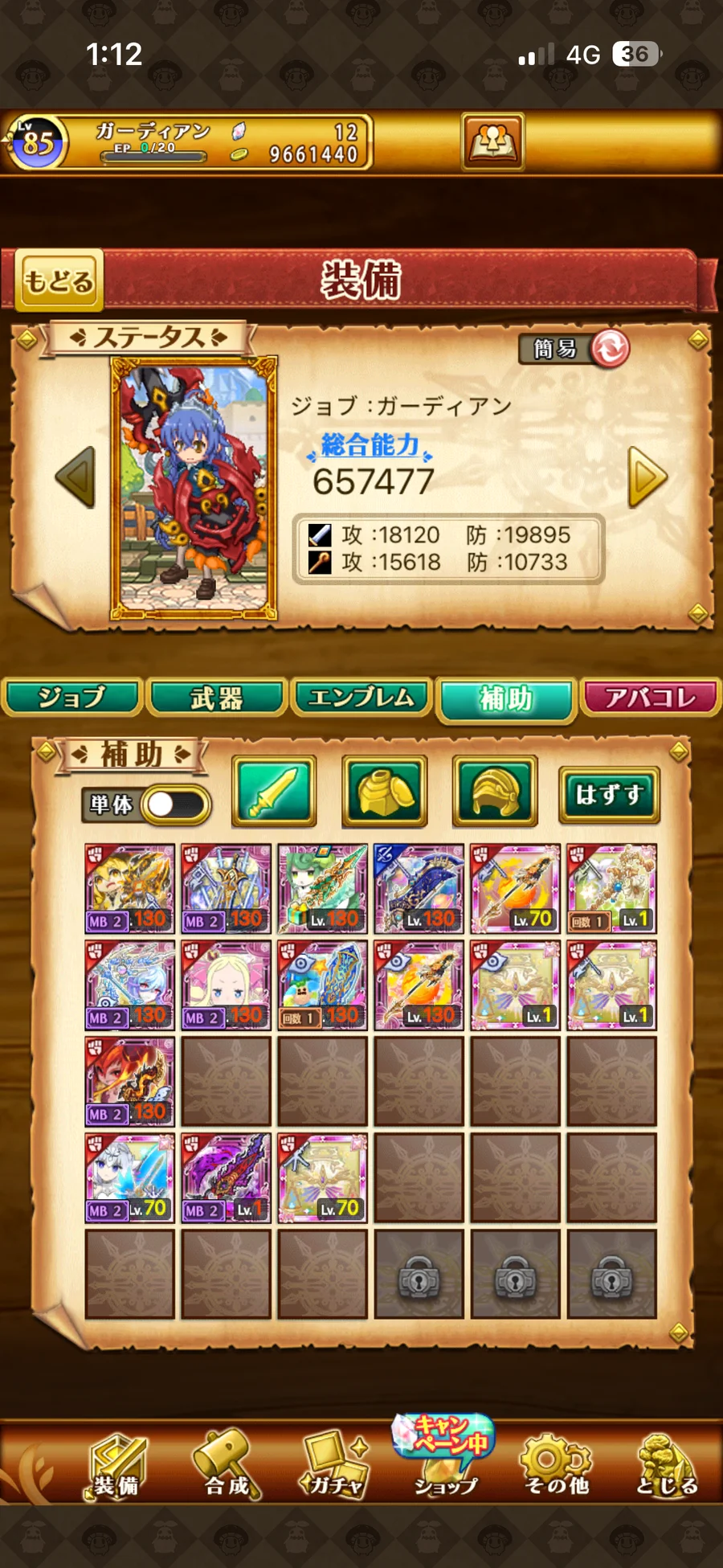This screenshot has width=723, height=1568.
Task: Show previous character with left arrow
Action: (76, 477)
